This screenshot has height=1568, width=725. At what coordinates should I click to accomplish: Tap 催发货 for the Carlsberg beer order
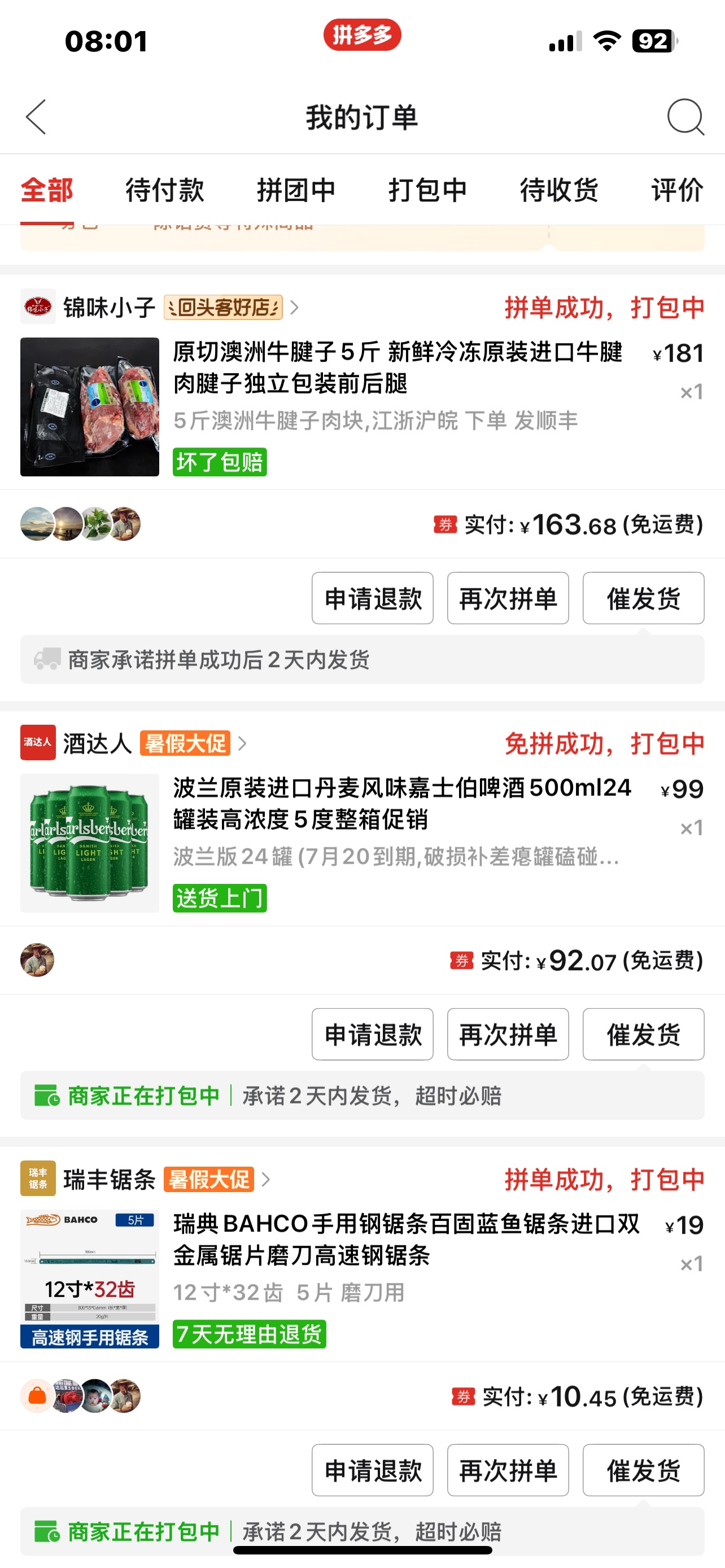tap(644, 1034)
